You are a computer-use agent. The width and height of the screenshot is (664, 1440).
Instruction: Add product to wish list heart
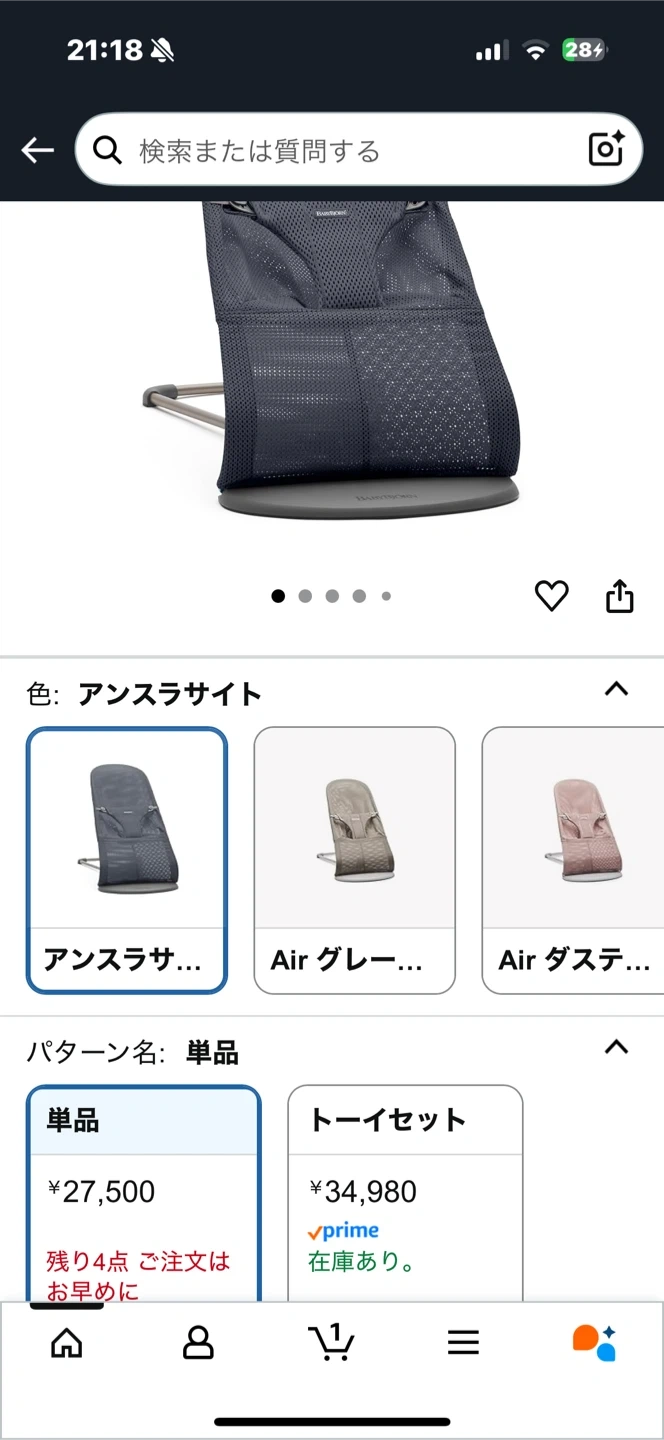point(551,596)
